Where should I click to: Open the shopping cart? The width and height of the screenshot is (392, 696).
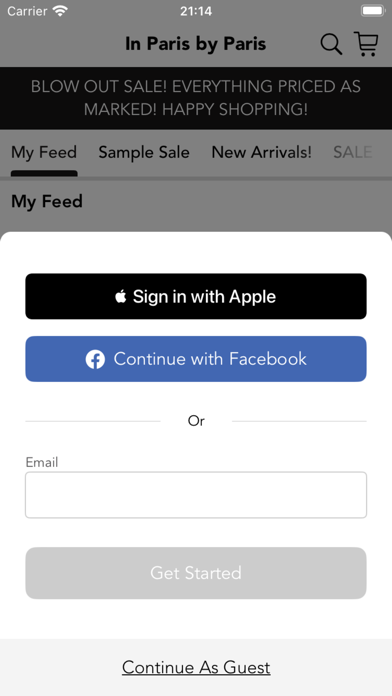coord(366,44)
